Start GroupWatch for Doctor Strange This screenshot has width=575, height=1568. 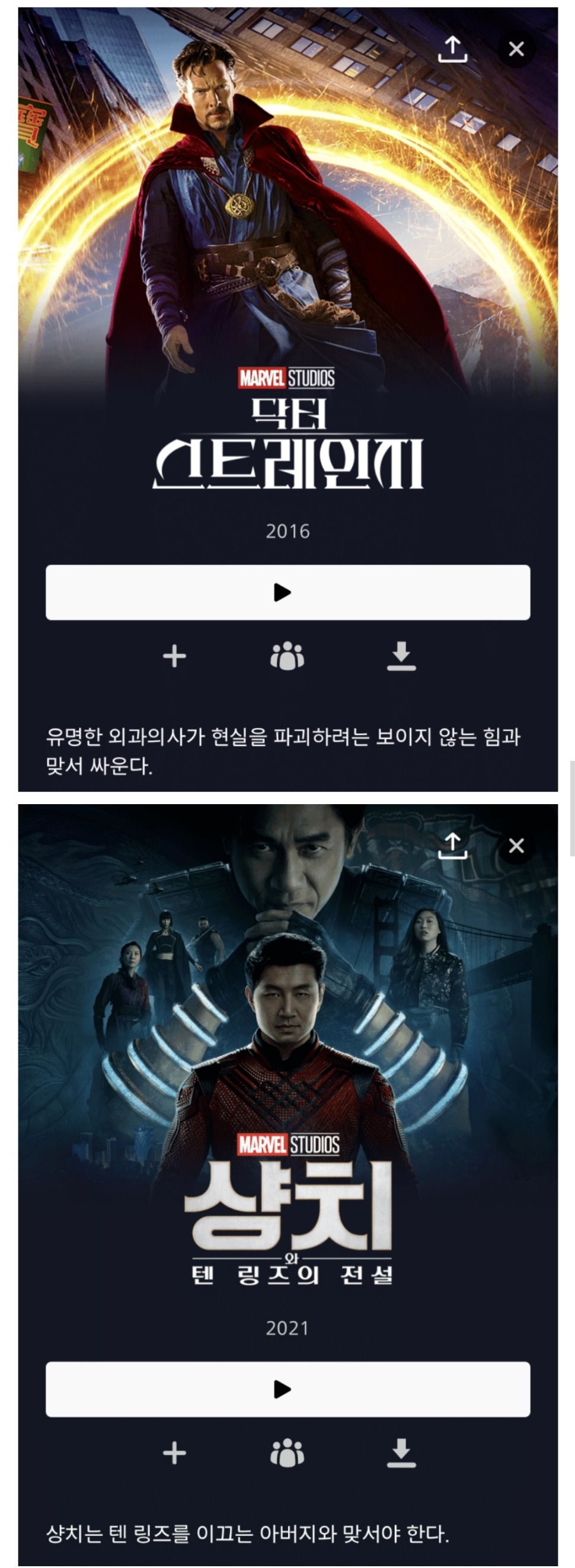pos(287,656)
